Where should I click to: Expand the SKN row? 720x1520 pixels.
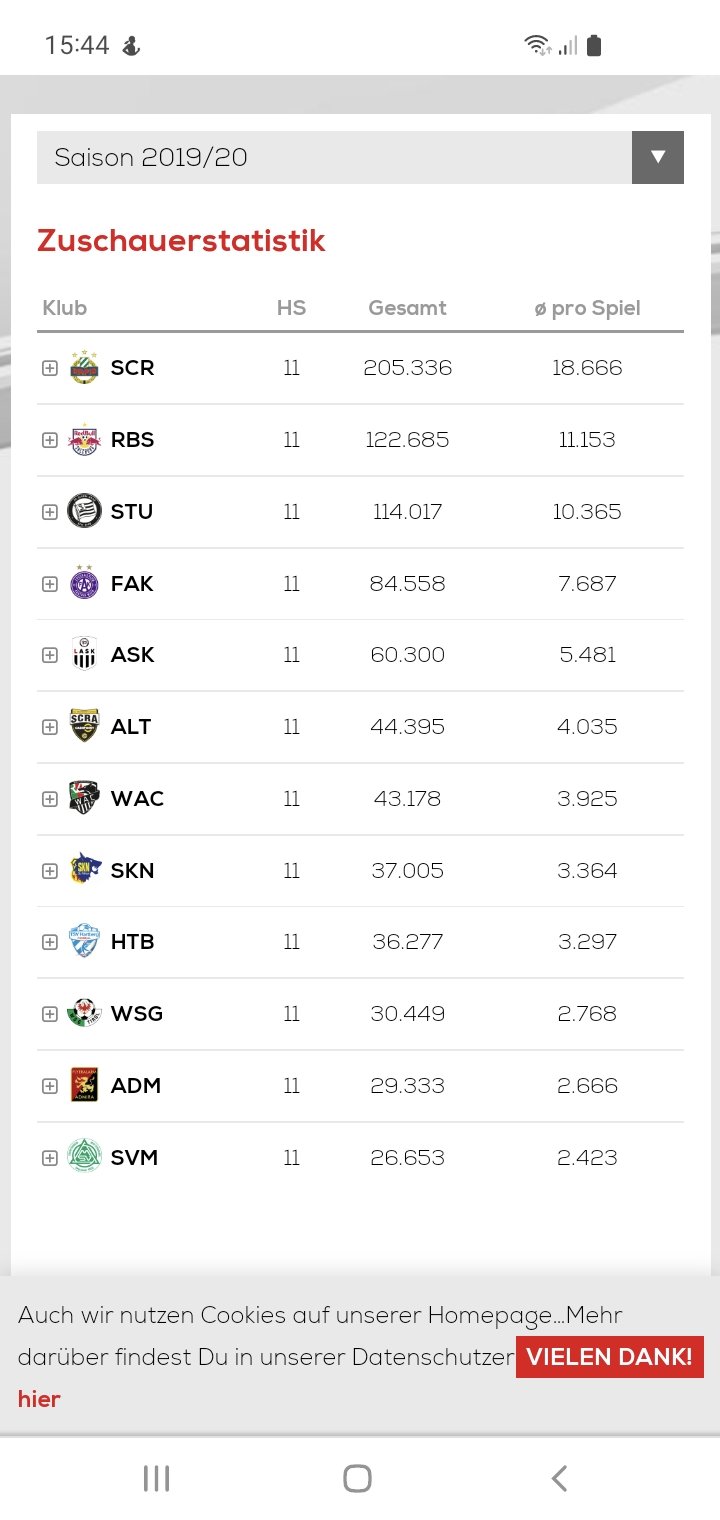[x=50, y=871]
